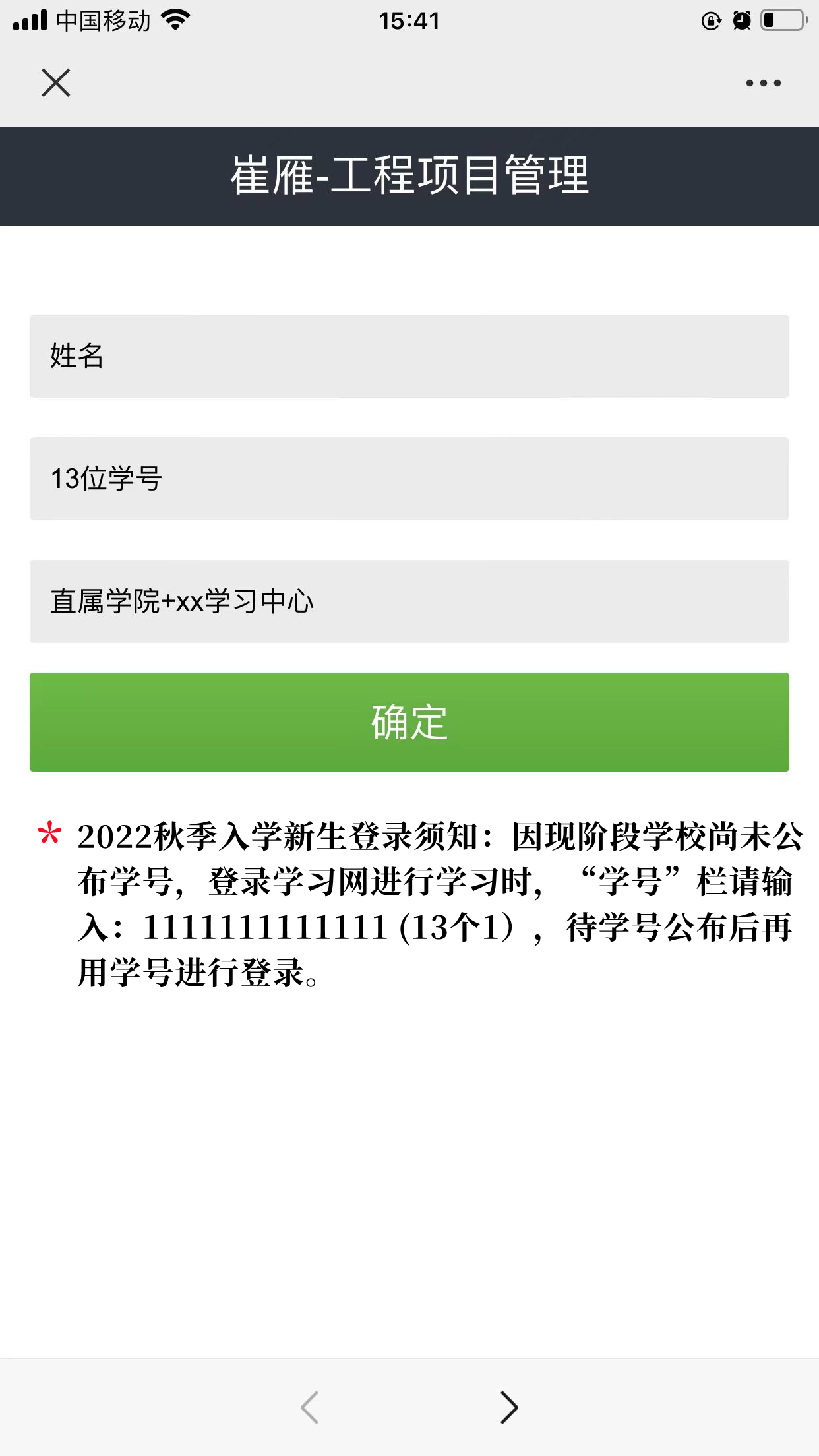
Task: Open the three-dot overflow menu
Action: [x=763, y=83]
